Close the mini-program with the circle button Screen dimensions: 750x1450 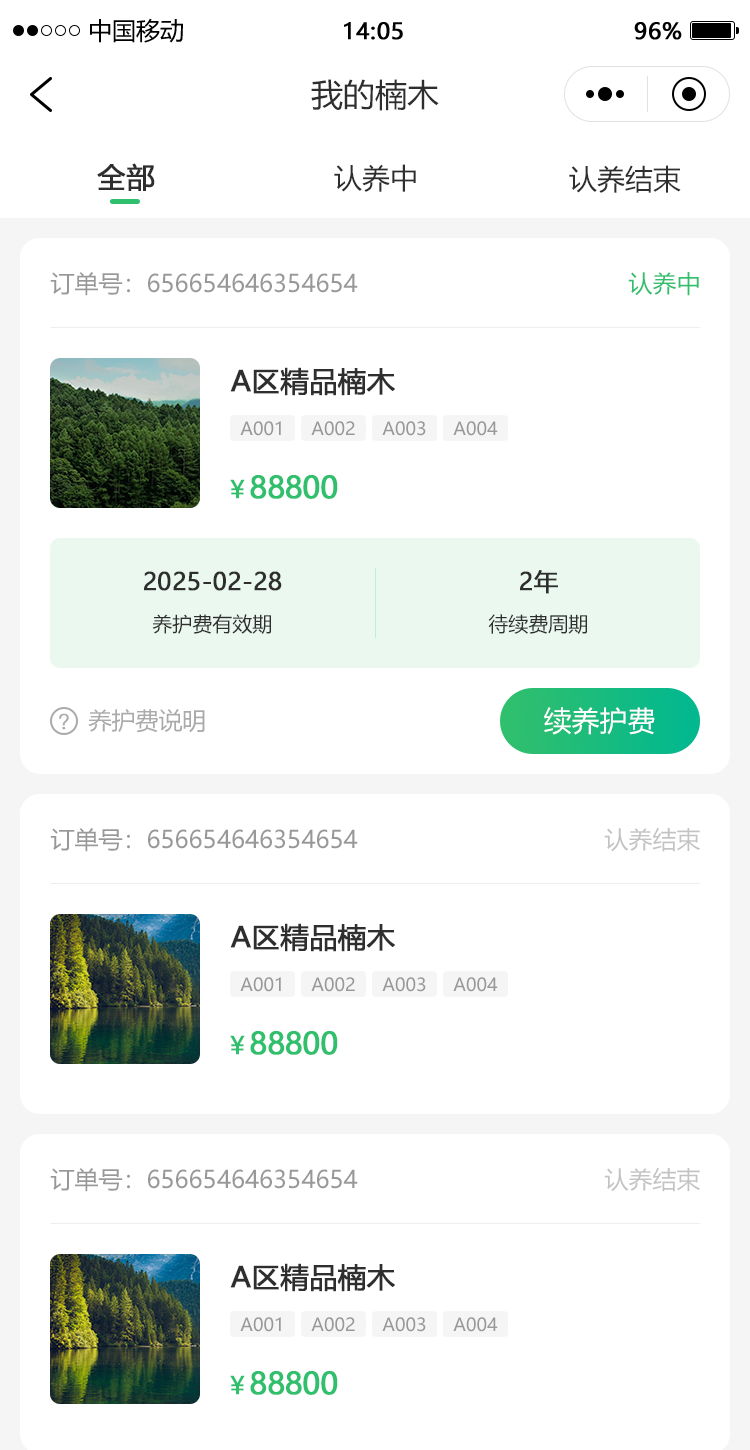[689, 95]
